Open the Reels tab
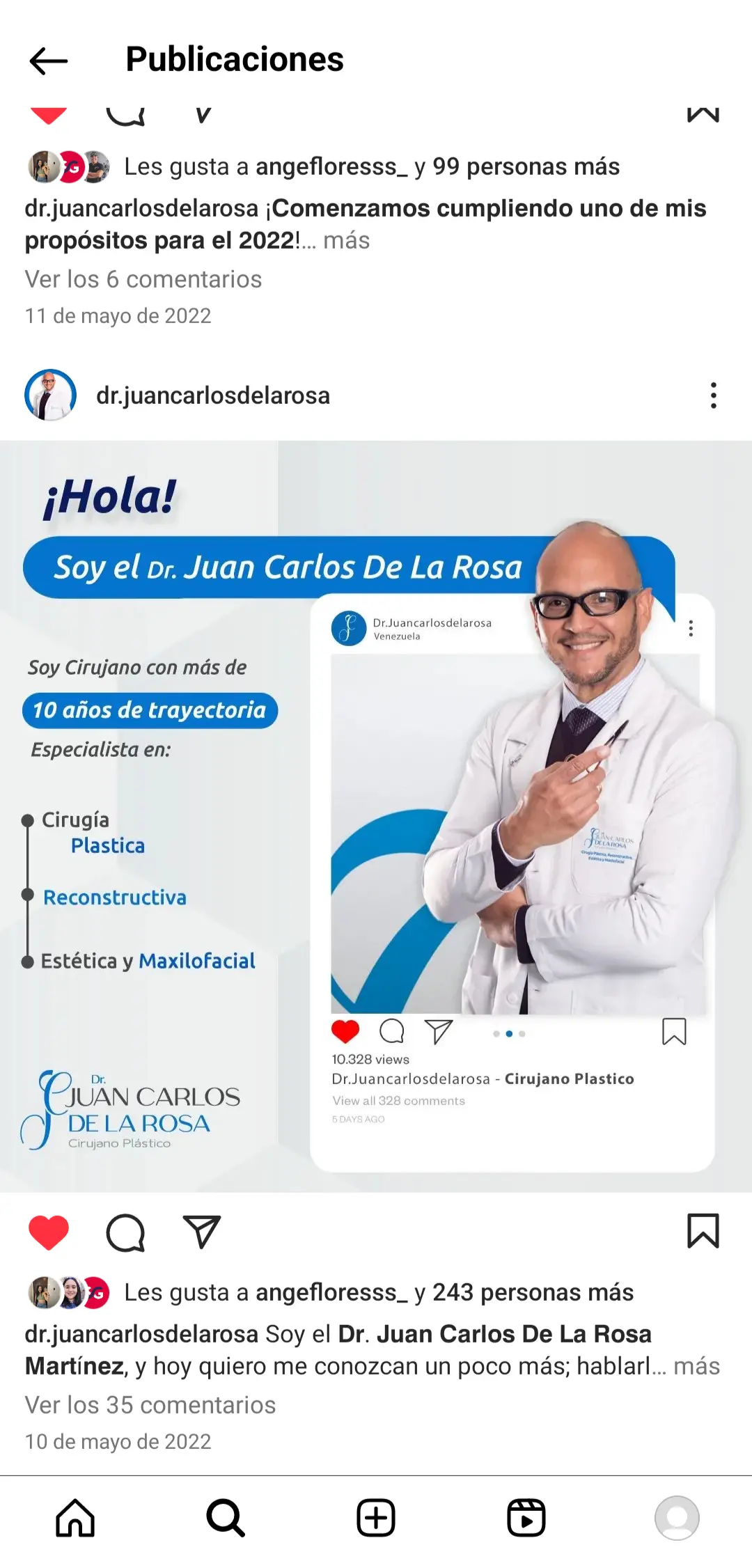Viewport: 752px width, 1568px height. point(526,1518)
